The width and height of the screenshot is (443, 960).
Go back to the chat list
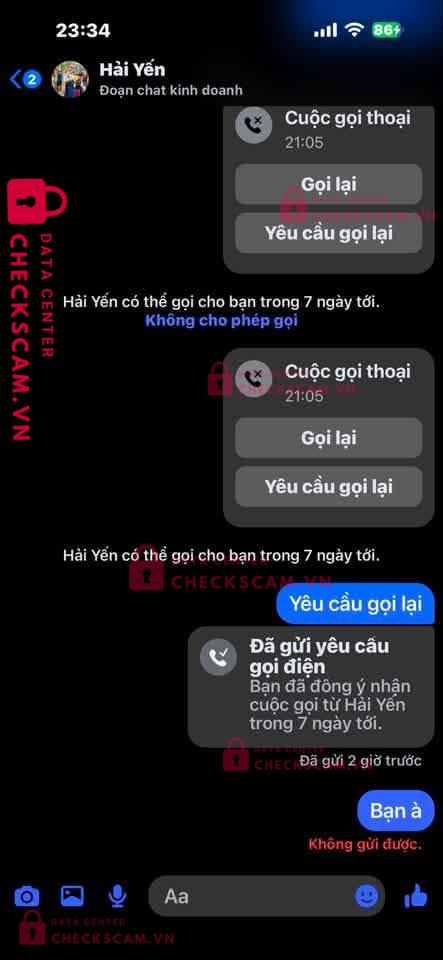tap(24, 80)
